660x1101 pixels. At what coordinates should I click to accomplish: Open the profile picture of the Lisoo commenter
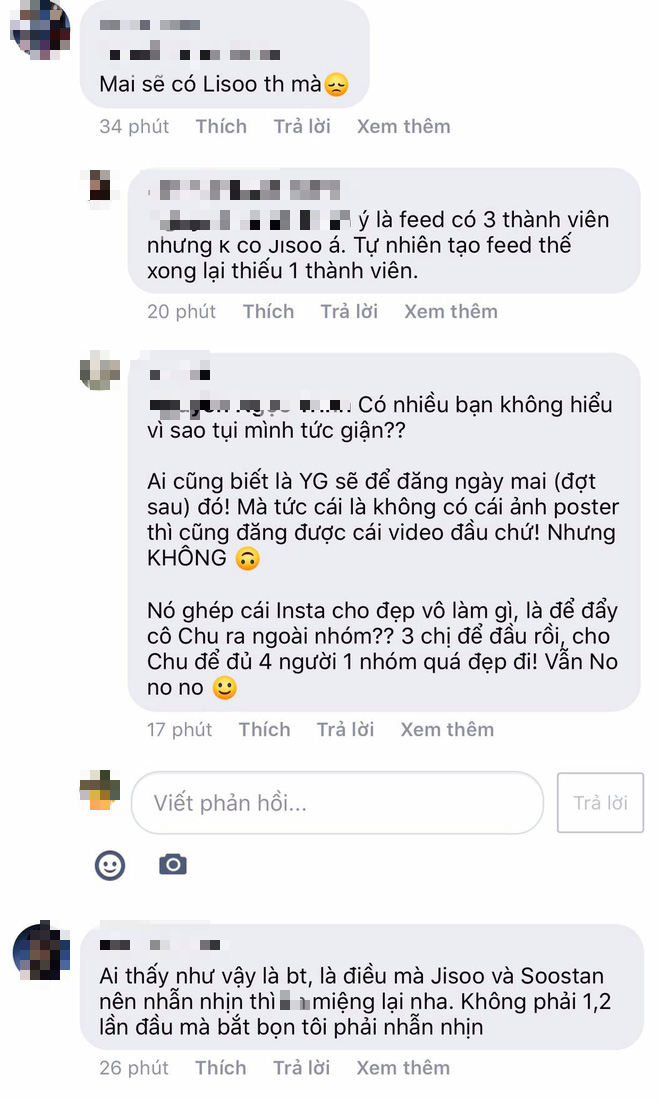[x=40, y=28]
